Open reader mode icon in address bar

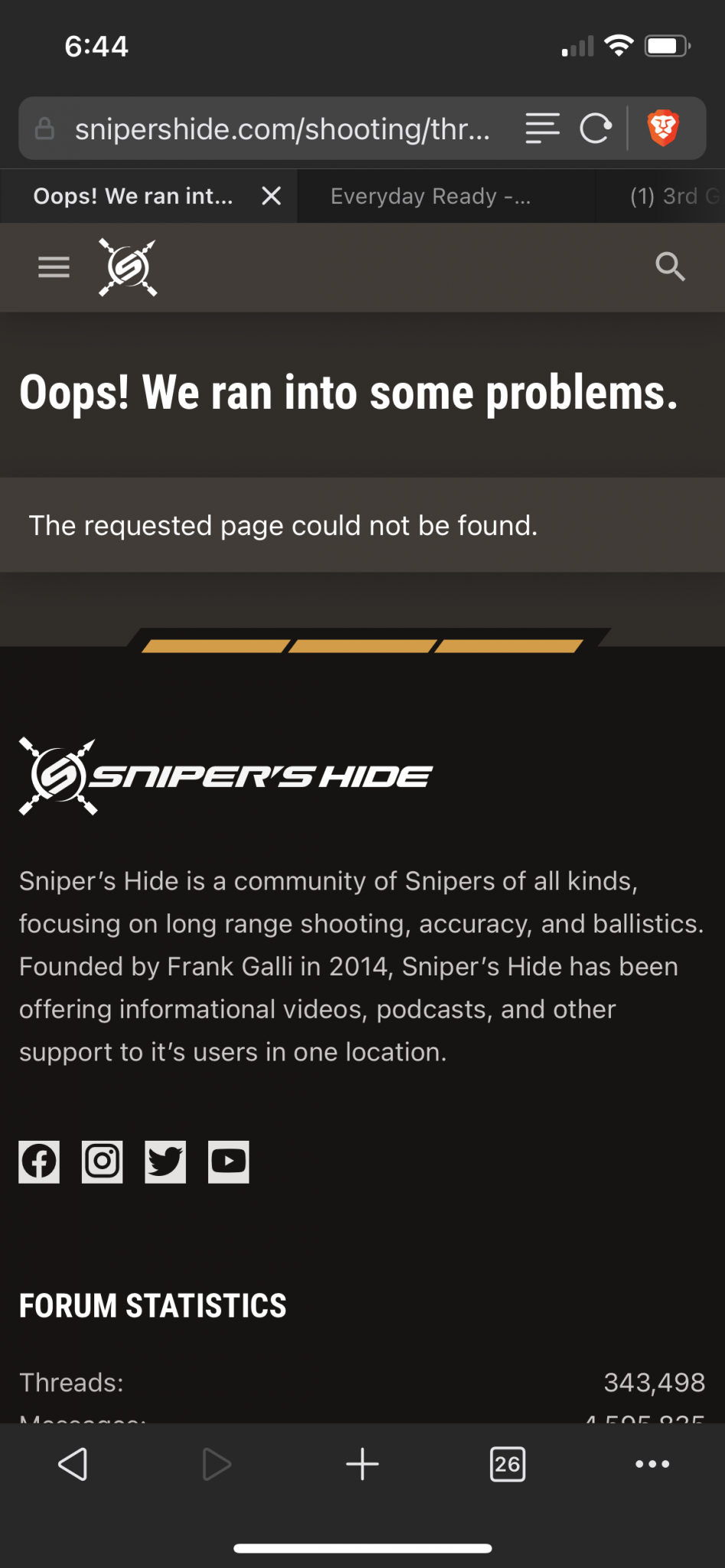pyautogui.click(x=542, y=128)
